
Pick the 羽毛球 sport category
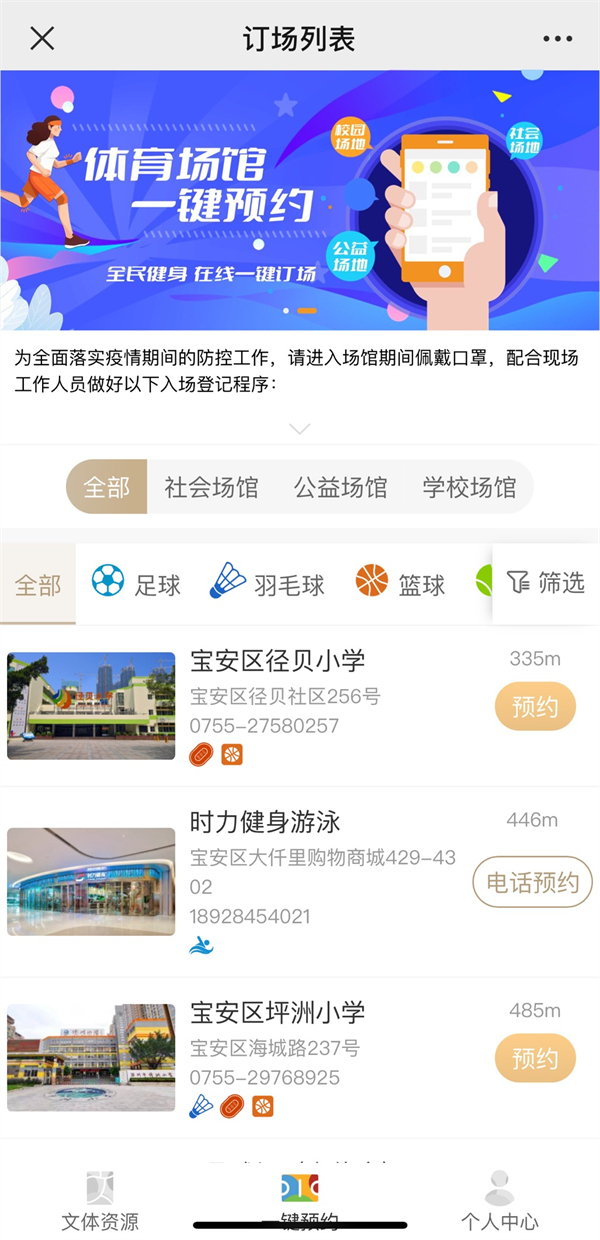click(267, 583)
